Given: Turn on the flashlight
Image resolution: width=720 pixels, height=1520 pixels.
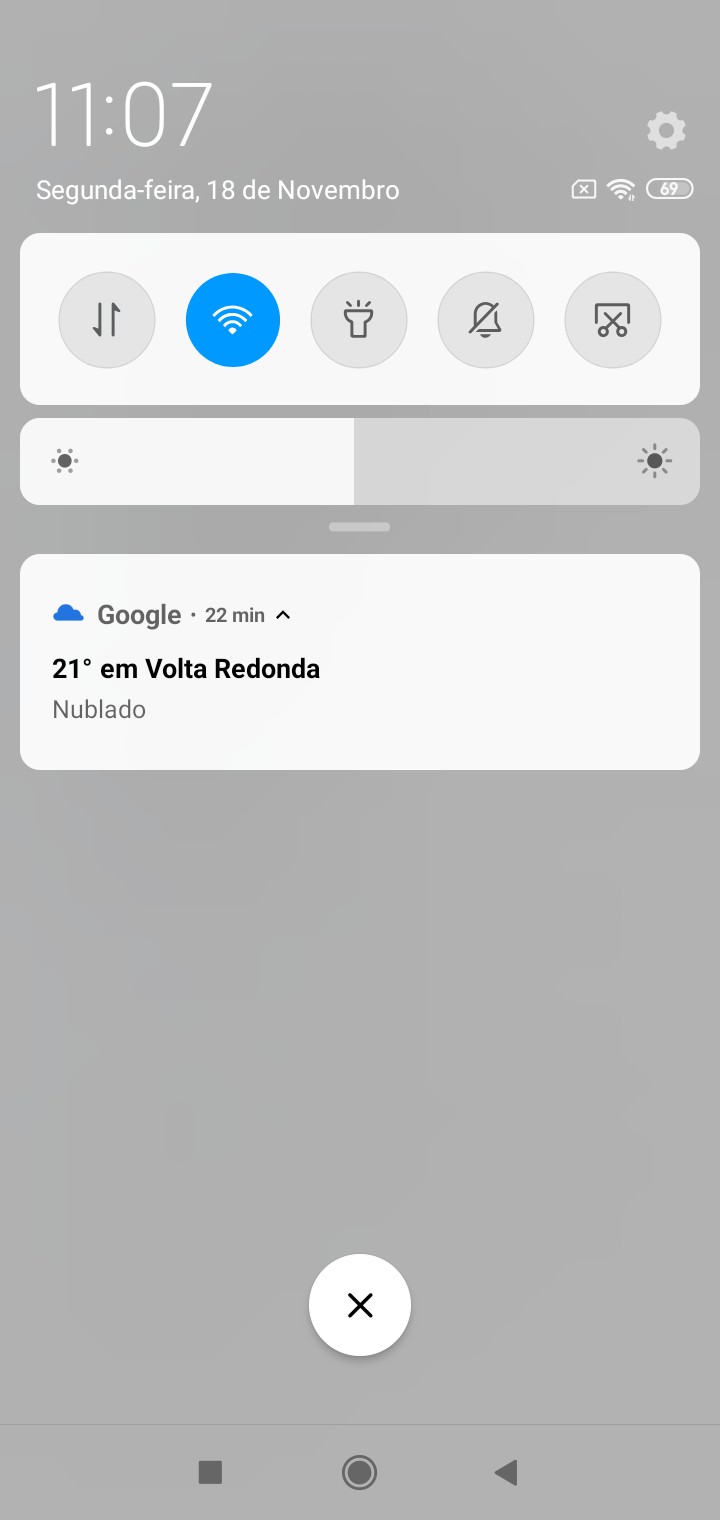Looking at the screenshot, I should coord(359,320).
